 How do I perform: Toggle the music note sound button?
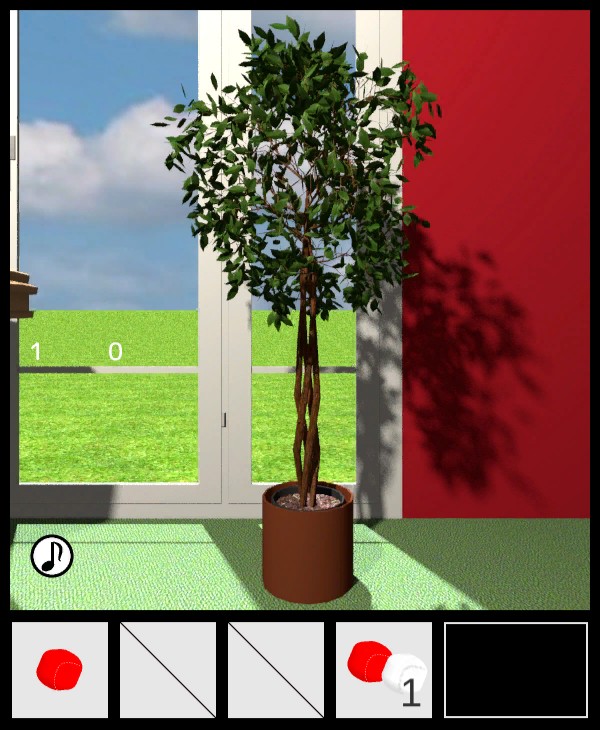point(52,556)
